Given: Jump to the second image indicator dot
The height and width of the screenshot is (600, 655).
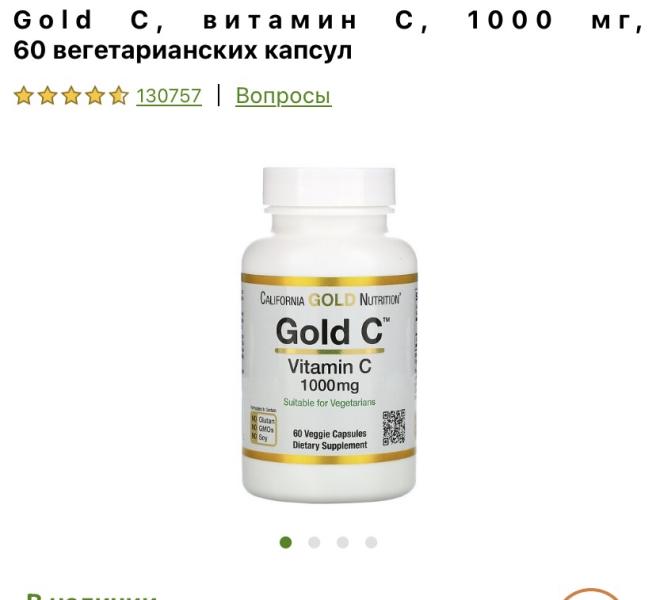Looking at the screenshot, I should (x=314, y=543).
